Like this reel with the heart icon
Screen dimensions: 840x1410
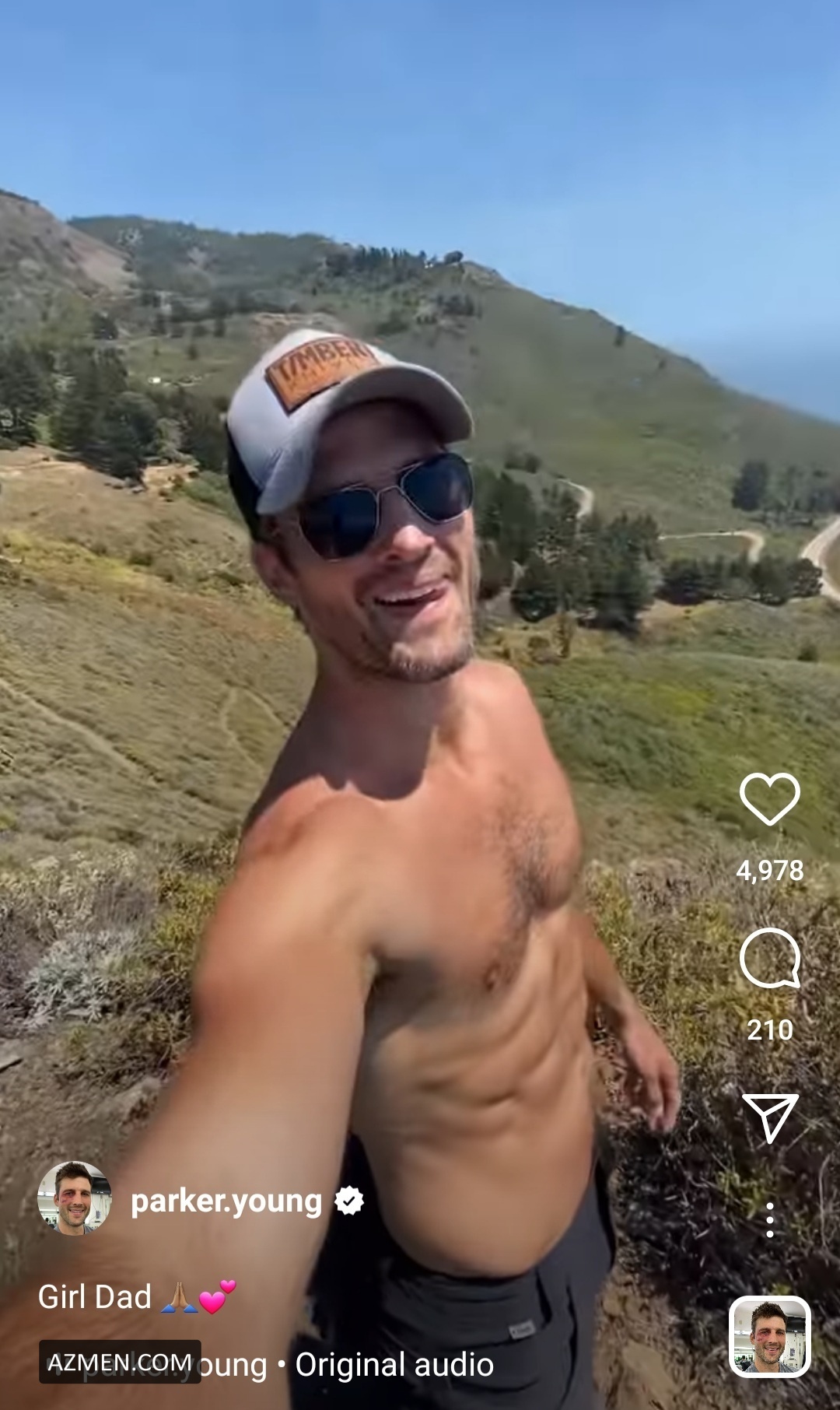click(769, 799)
